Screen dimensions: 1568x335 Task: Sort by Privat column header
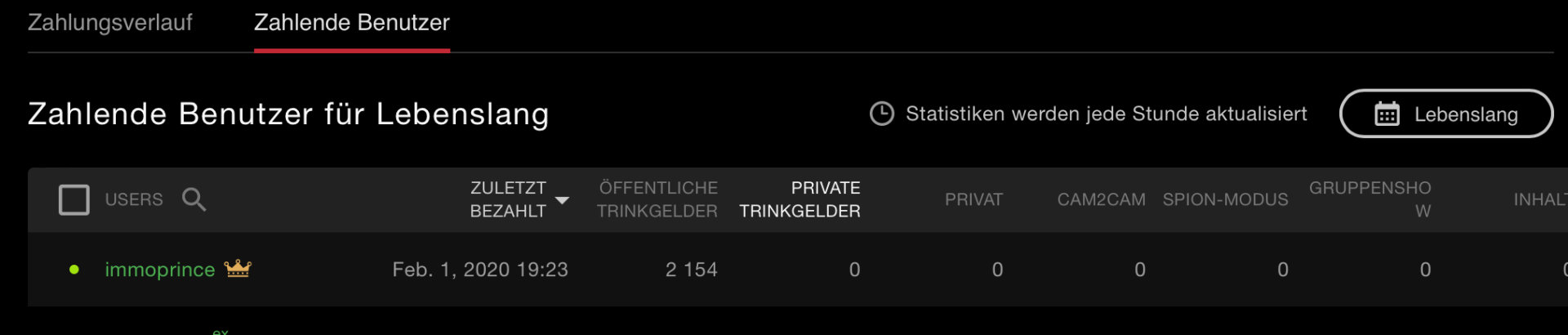[x=973, y=199]
